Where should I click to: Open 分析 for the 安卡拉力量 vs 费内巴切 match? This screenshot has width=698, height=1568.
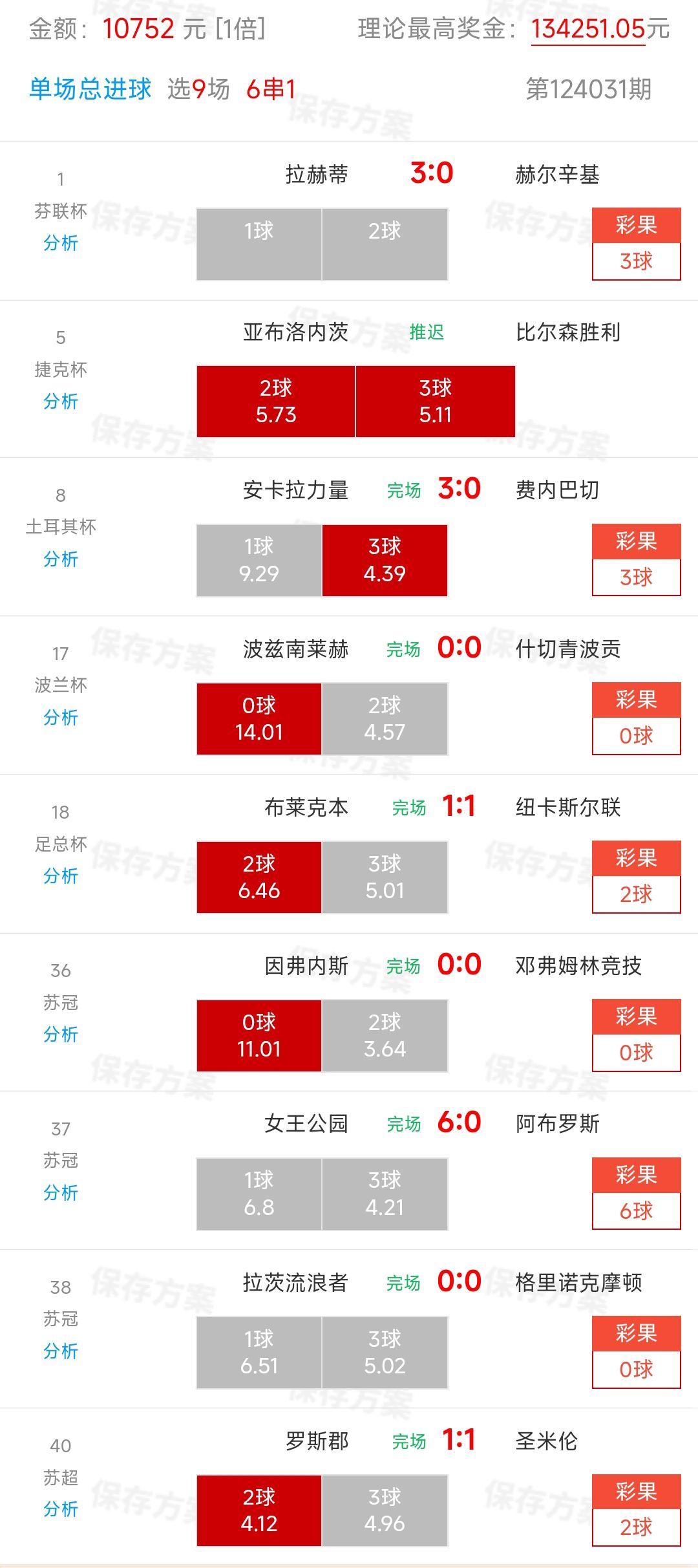61,559
